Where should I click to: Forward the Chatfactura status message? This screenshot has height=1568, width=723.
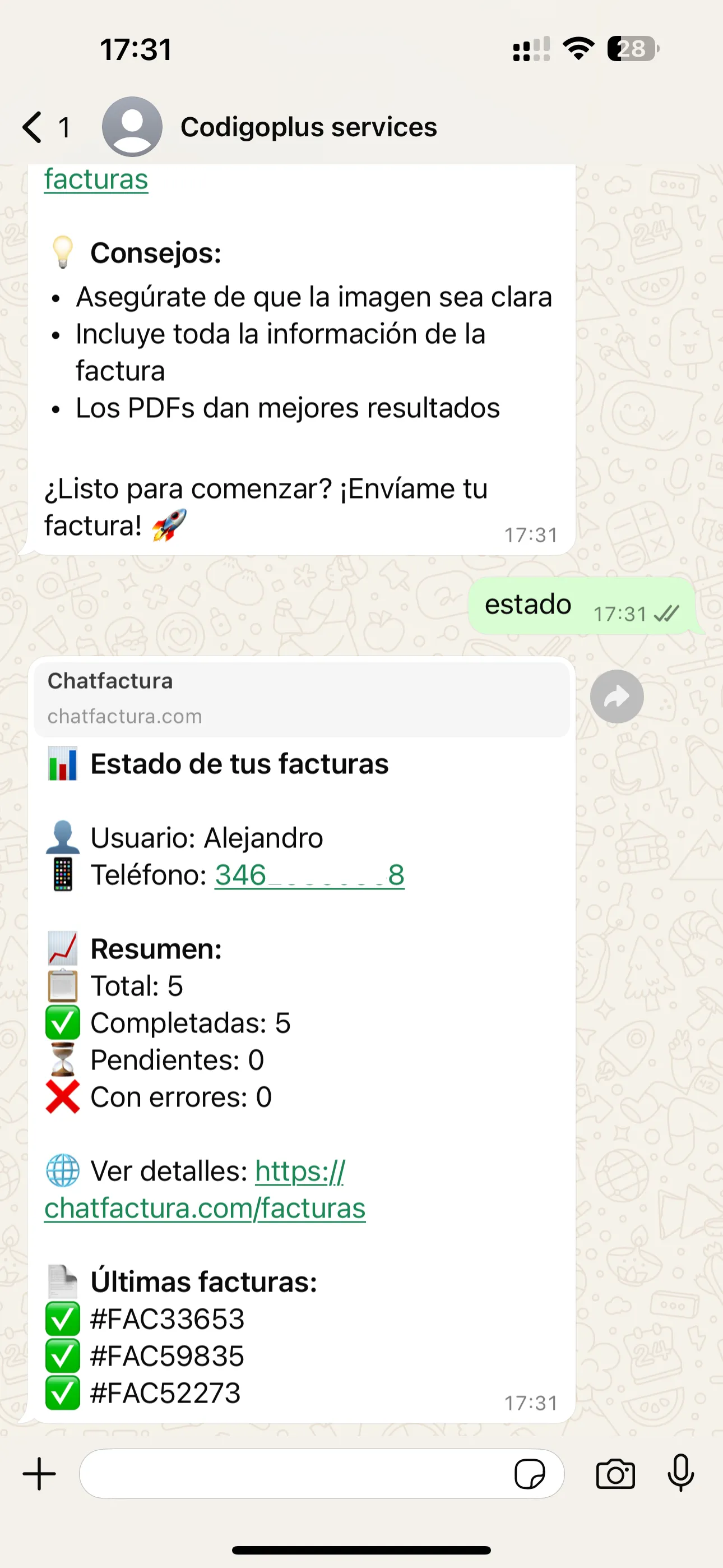click(617, 697)
